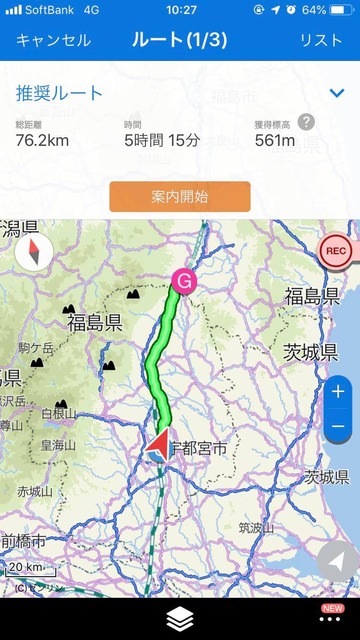Open the map layers icon

[180, 619]
